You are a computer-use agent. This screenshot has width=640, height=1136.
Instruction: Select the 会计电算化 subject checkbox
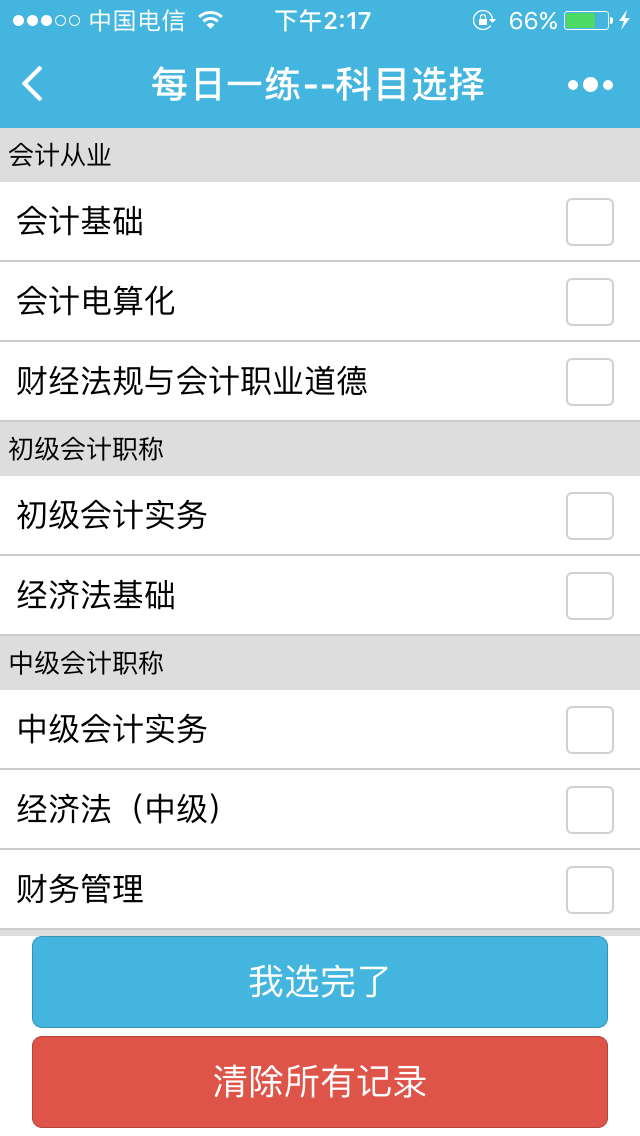pyautogui.click(x=590, y=301)
